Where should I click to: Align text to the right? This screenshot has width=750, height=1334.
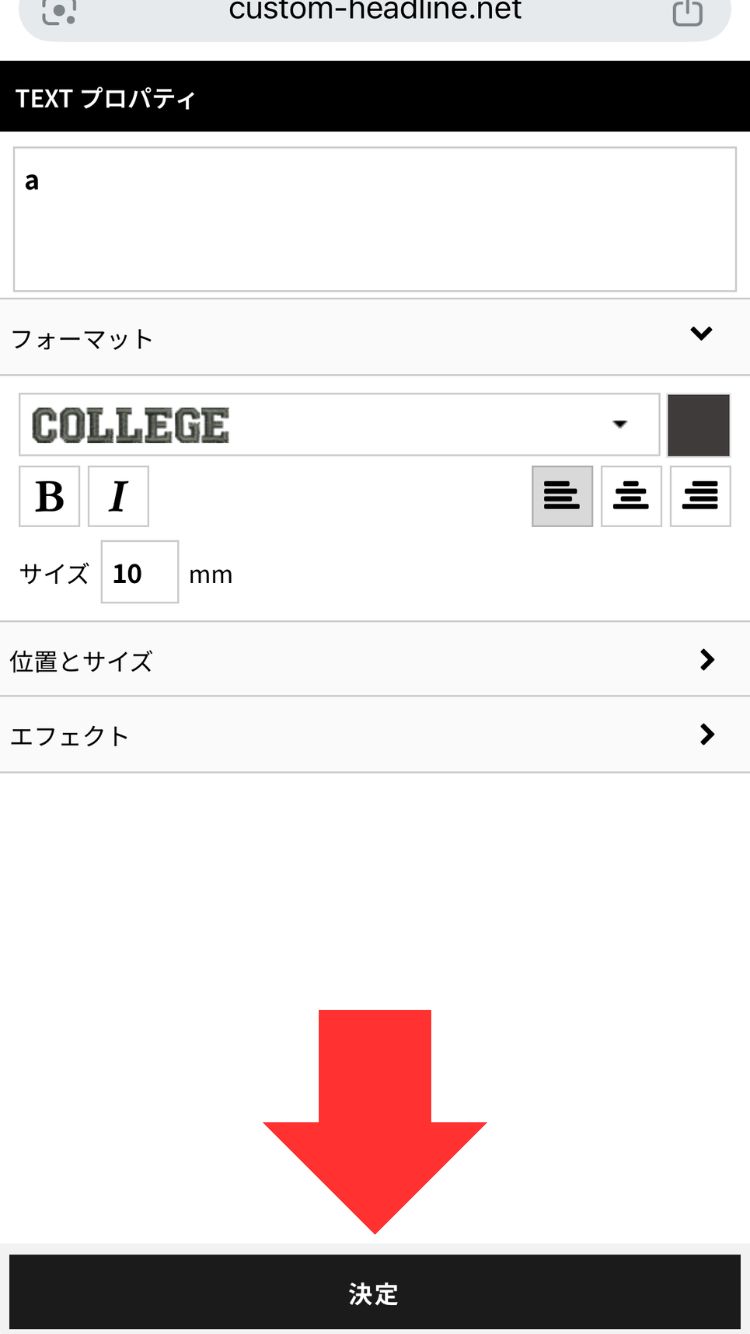[x=700, y=496]
